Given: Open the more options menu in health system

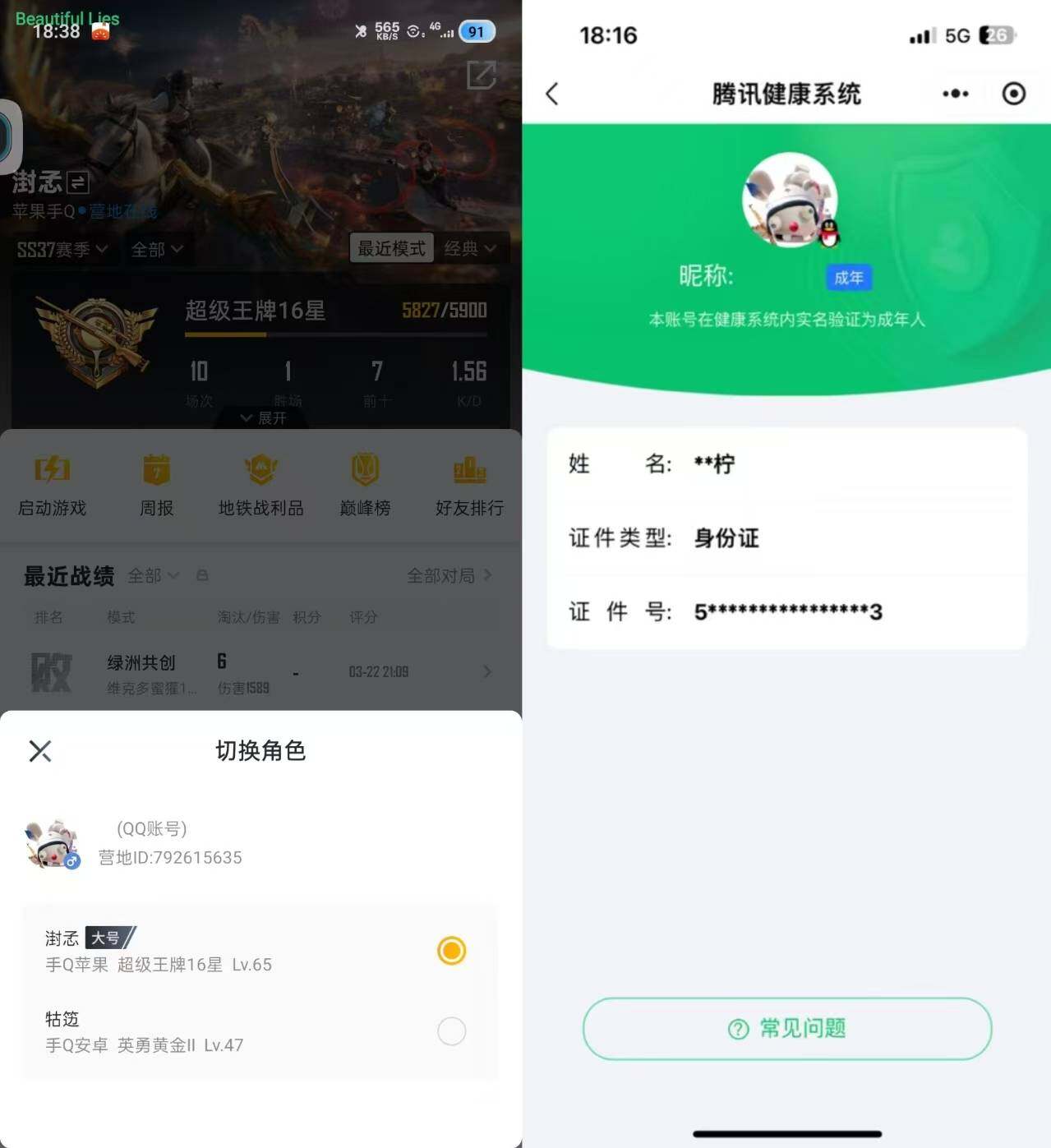Looking at the screenshot, I should pyautogui.click(x=954, y=94).
